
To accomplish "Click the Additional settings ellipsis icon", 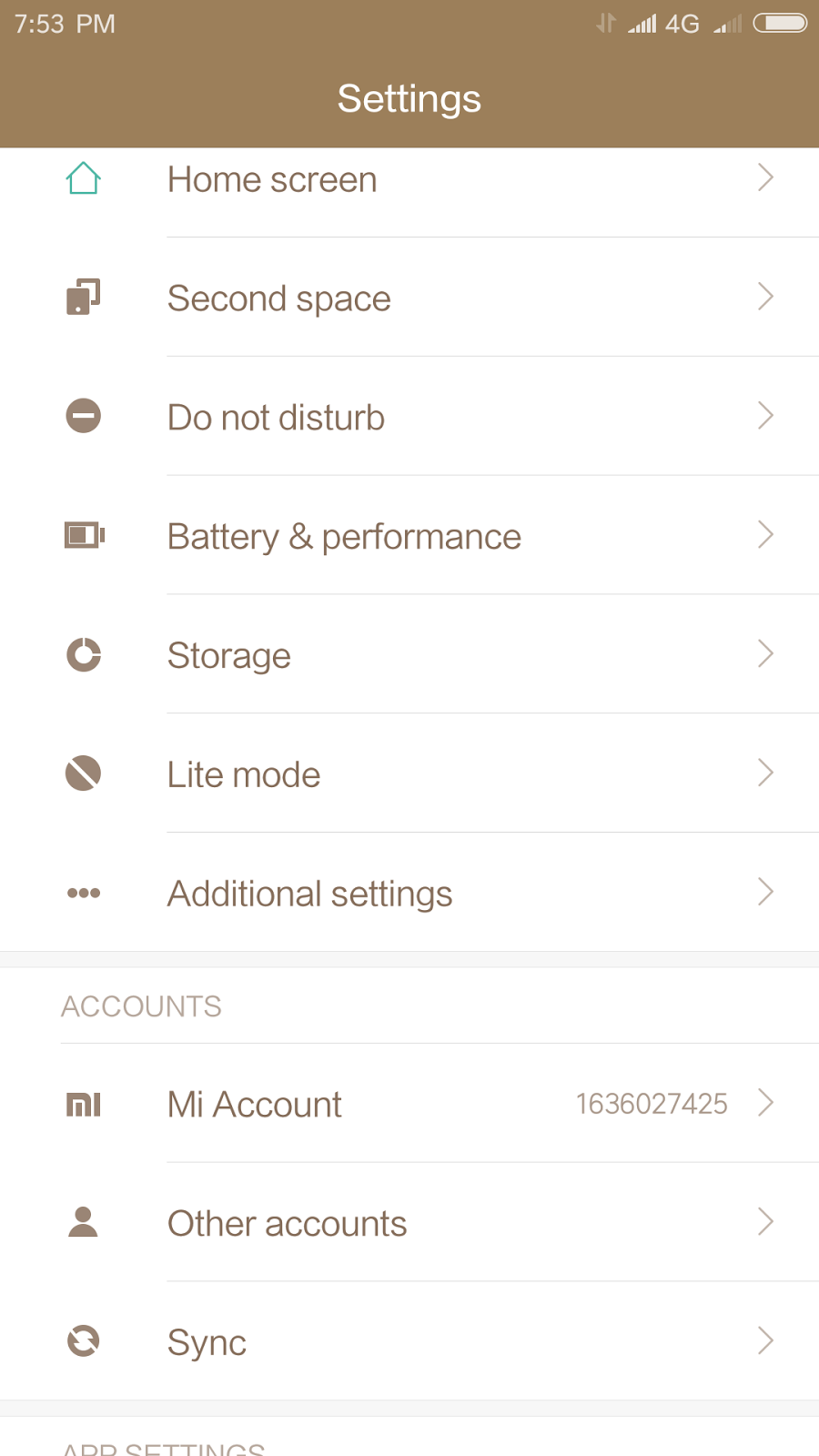I will (x=83, y=893).
